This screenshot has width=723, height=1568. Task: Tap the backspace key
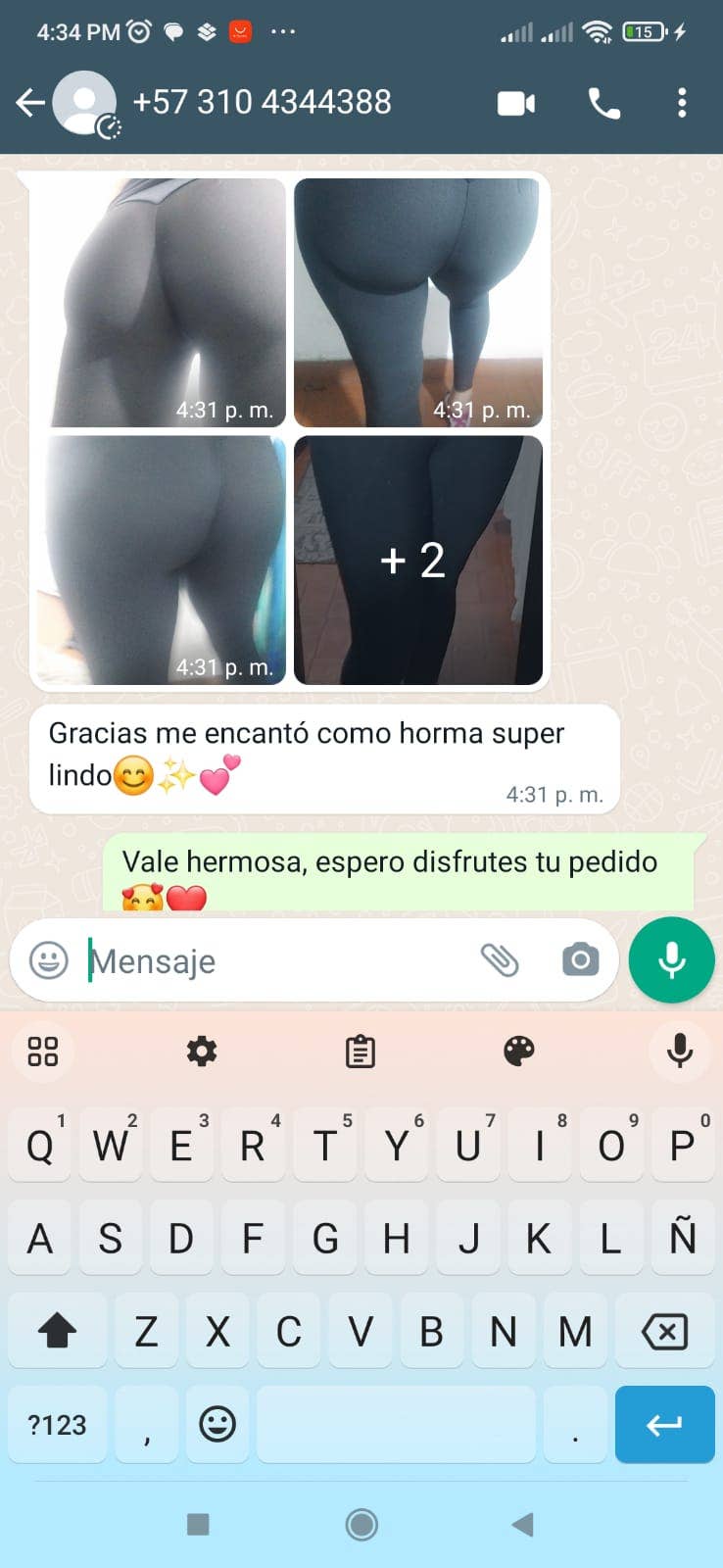click(664, 1331)
